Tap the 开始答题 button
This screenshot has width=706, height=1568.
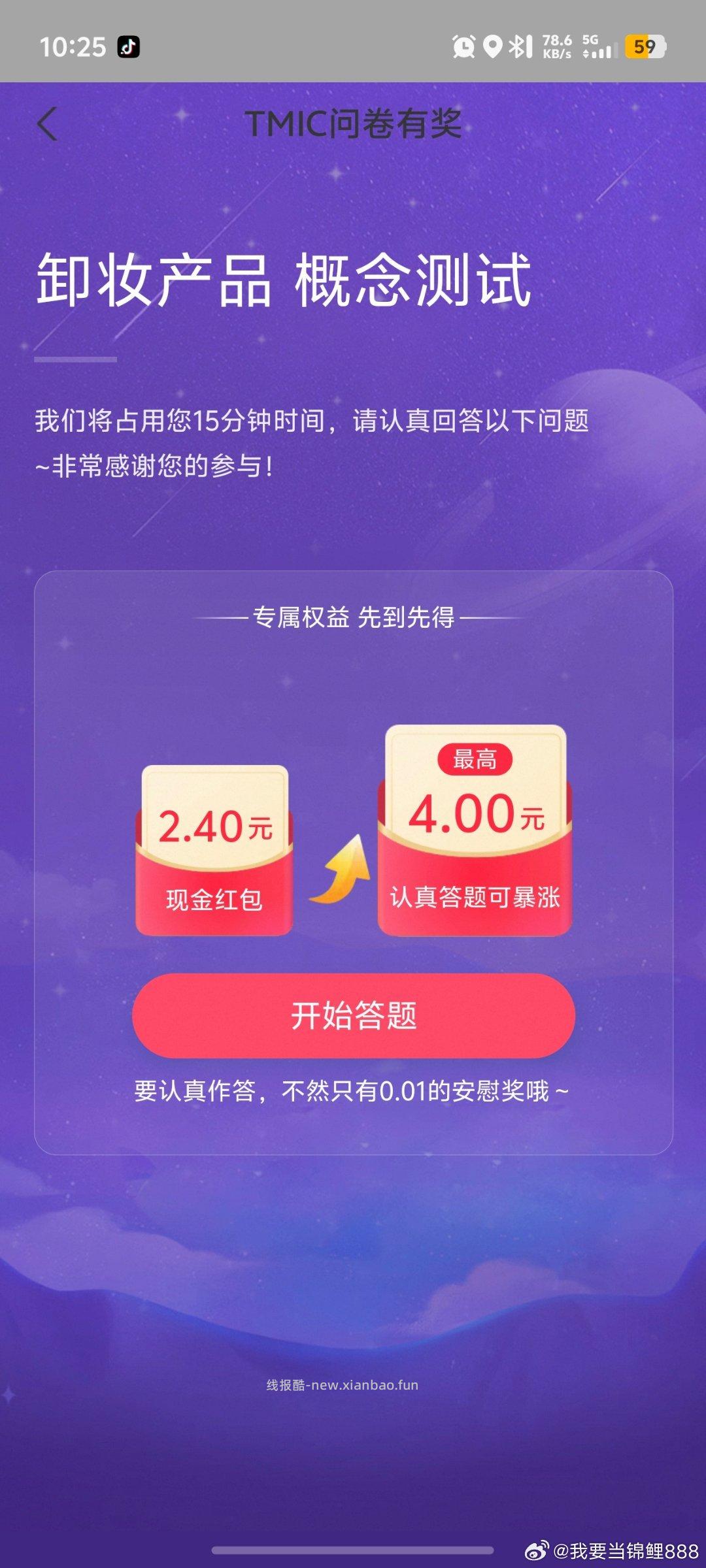354,1016
